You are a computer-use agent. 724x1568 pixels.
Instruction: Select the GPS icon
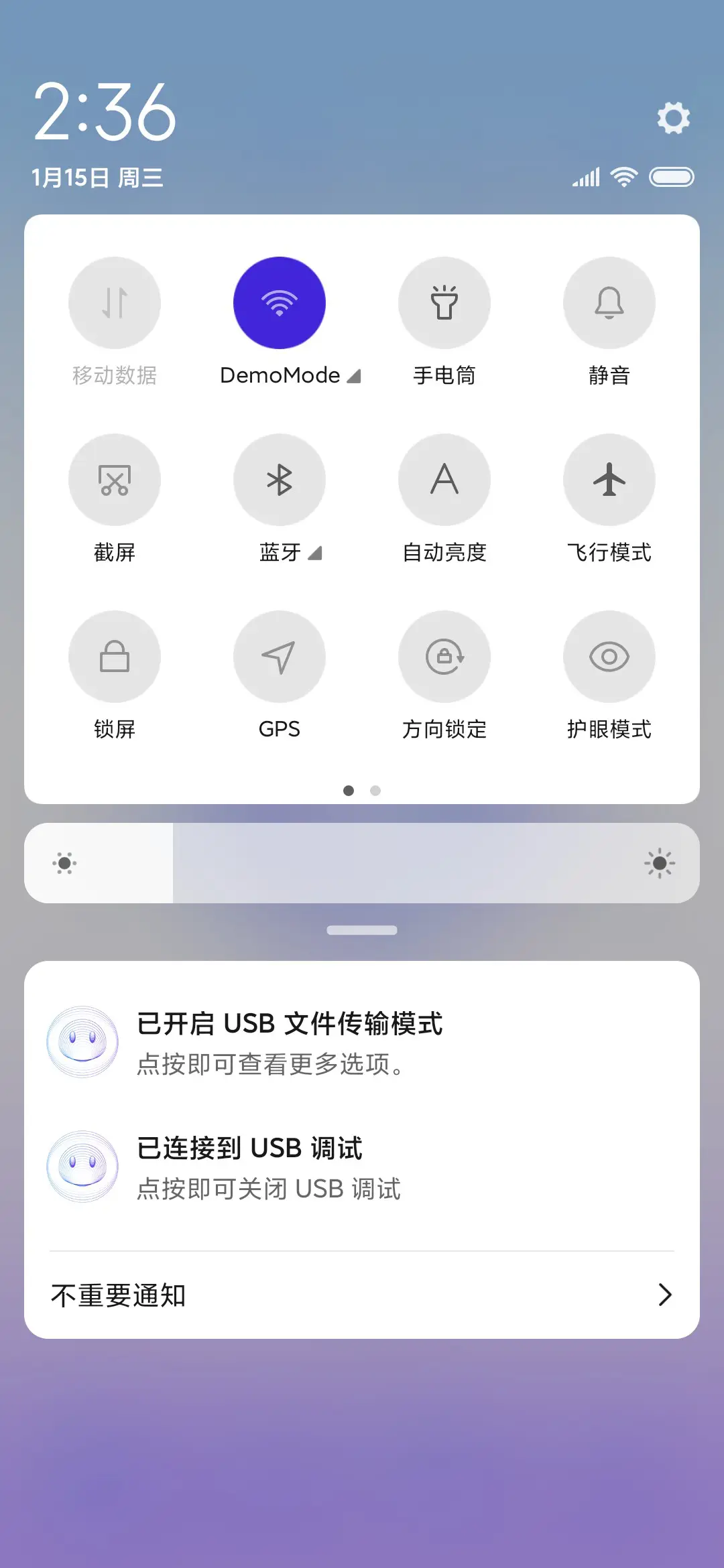click(x=280, y=657)
